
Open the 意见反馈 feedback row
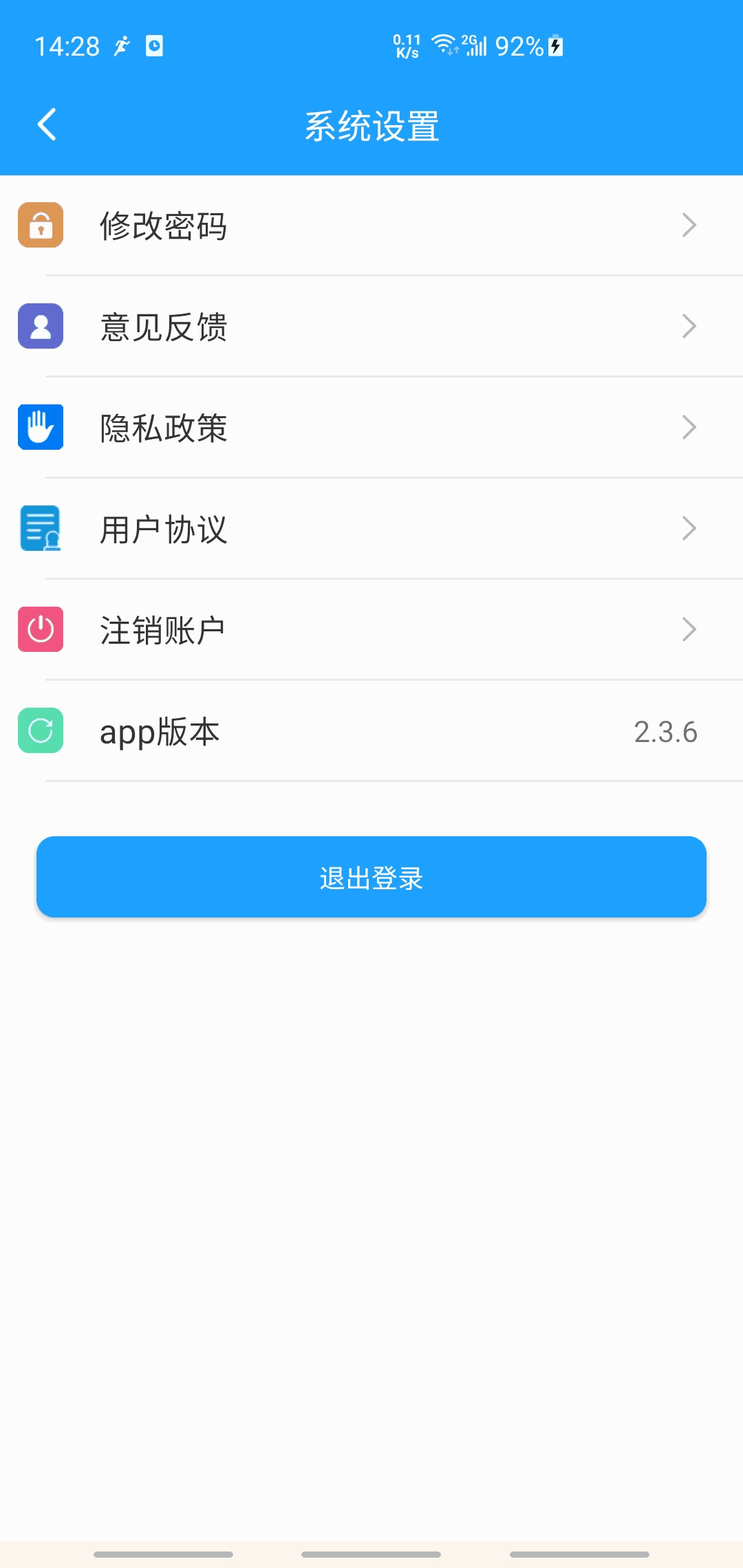click(371, 327)
